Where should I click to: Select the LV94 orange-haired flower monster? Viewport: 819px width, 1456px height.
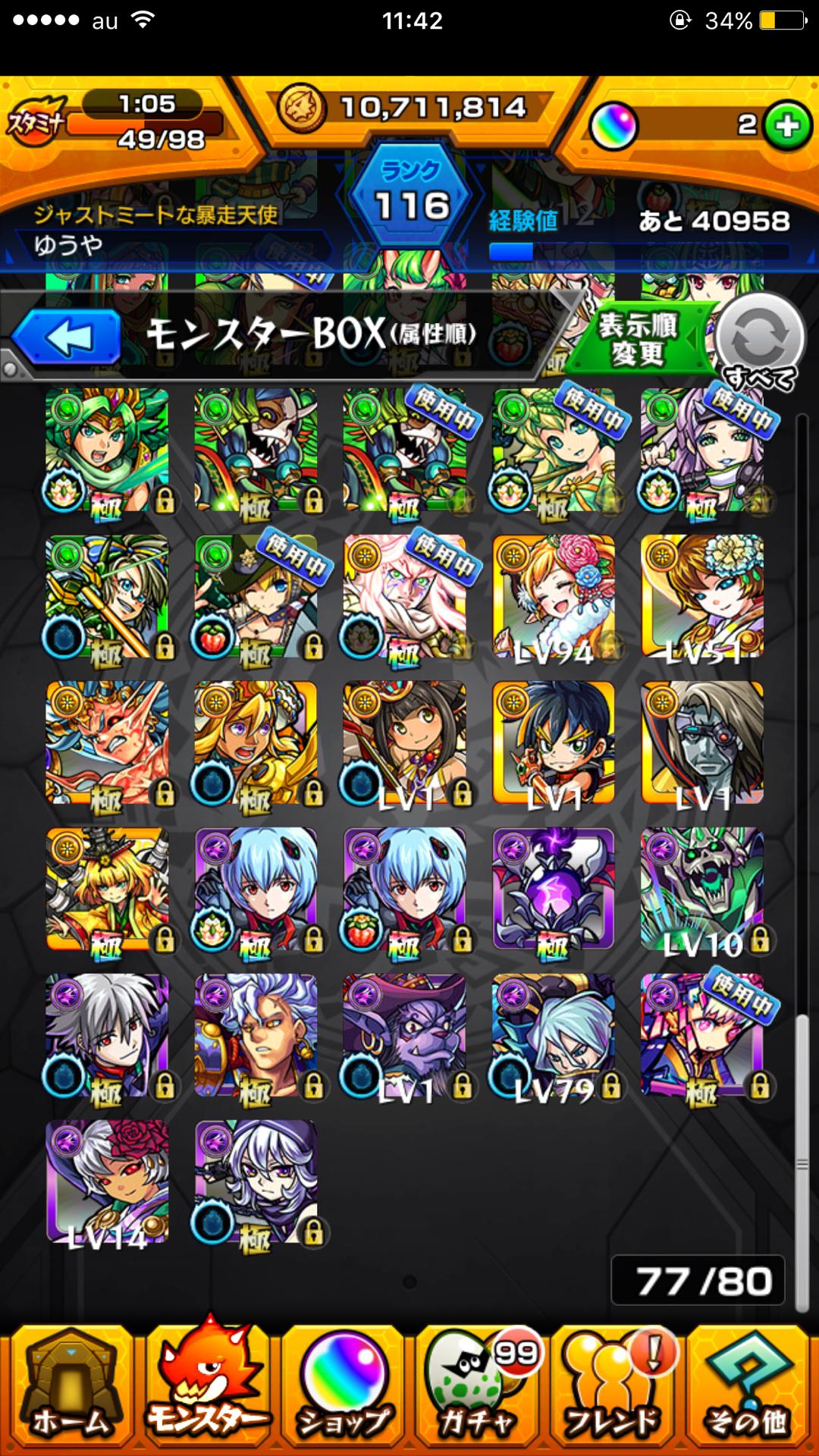coord(553,597)
